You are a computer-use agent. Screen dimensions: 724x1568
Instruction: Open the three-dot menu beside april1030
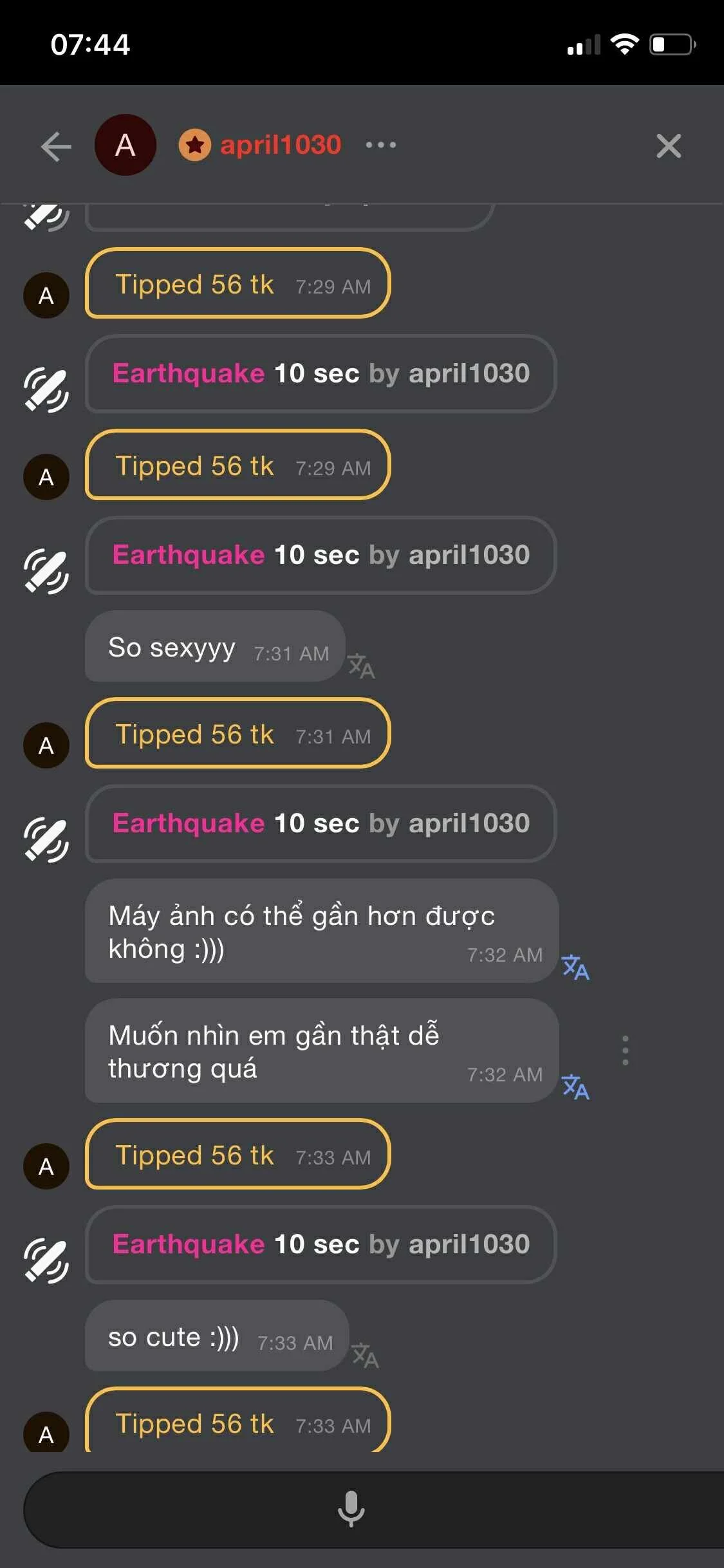pos(381,145)
